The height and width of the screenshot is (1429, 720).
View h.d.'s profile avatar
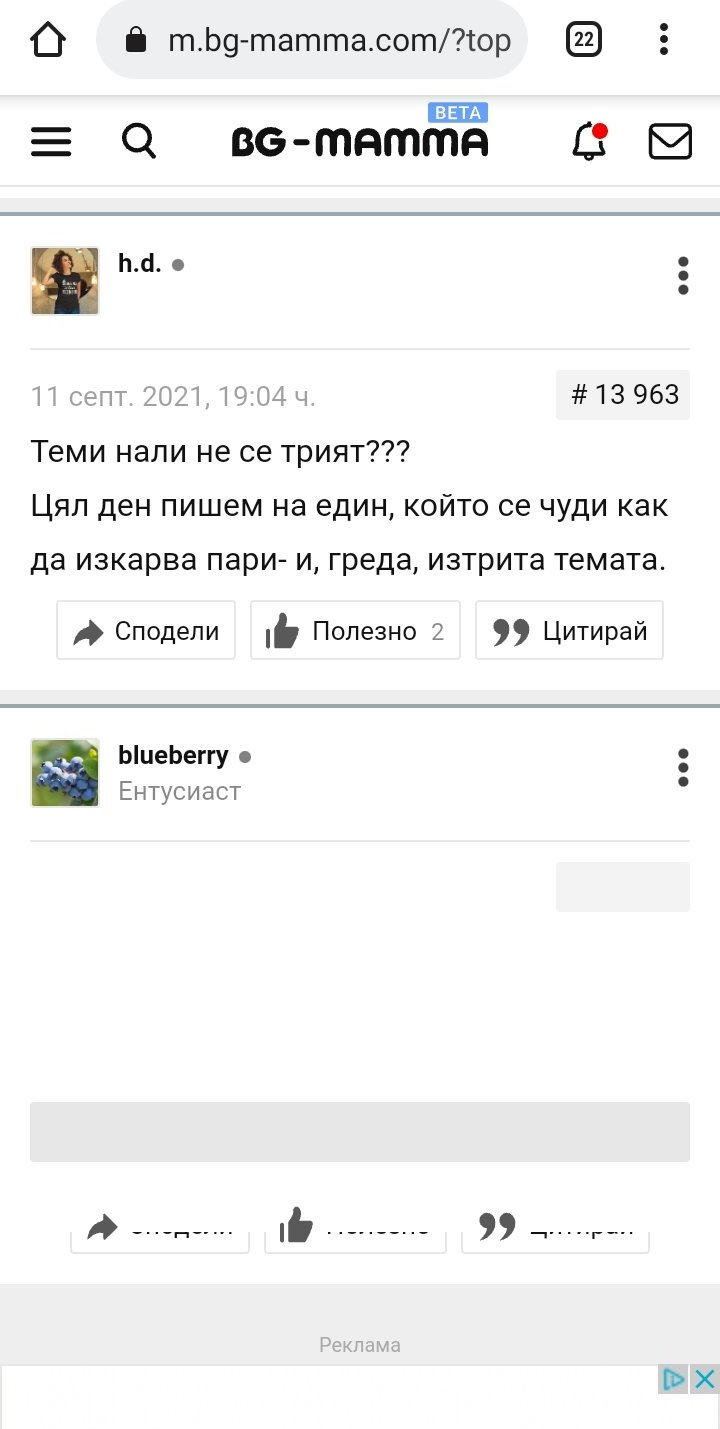click(x=65, y=281)
